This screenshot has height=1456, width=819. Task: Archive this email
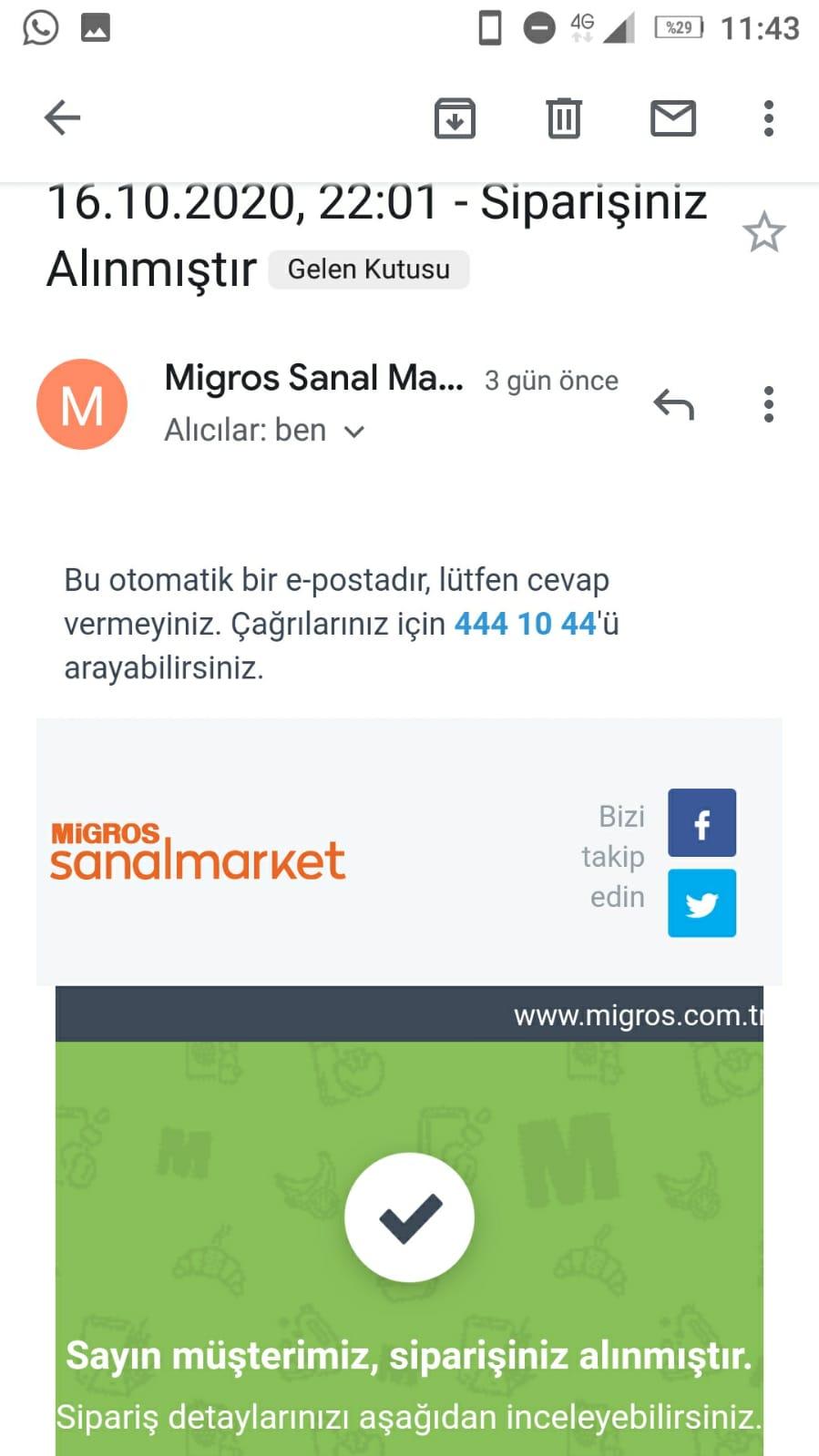point(455,118)
